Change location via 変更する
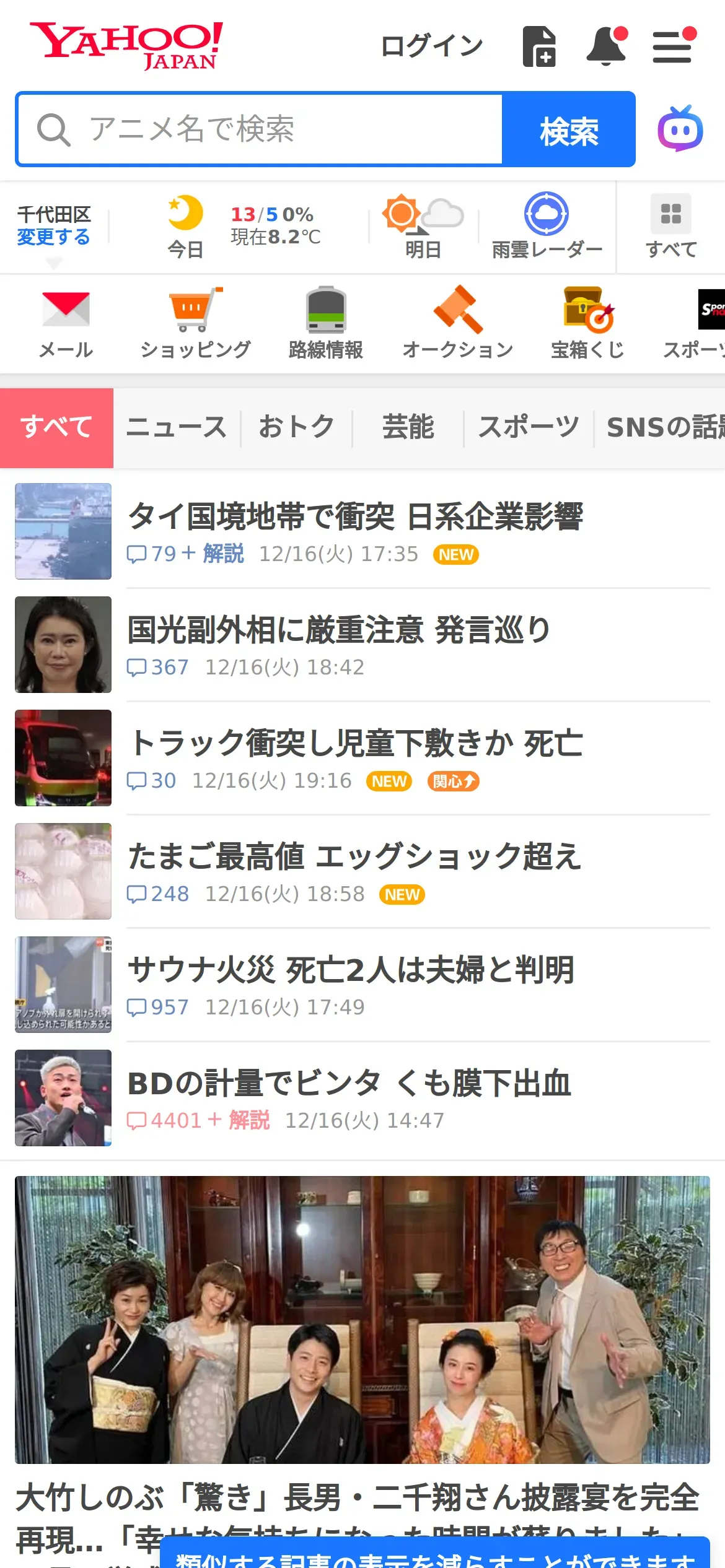This screenshot has width=725, height=1568. (53, 237)
